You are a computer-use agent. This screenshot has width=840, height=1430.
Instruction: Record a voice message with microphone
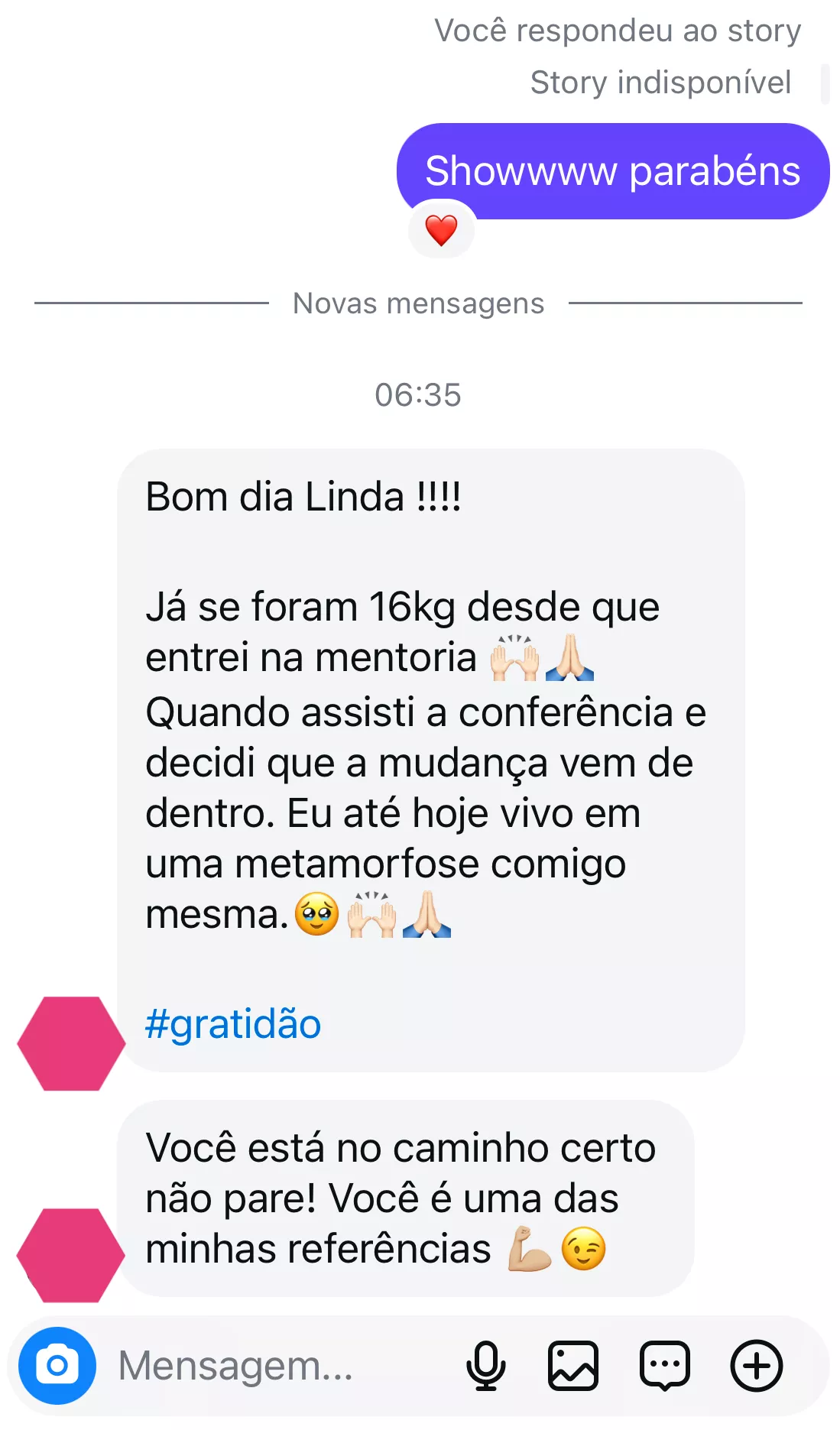pyautogui.click(x=486, y=1366)
